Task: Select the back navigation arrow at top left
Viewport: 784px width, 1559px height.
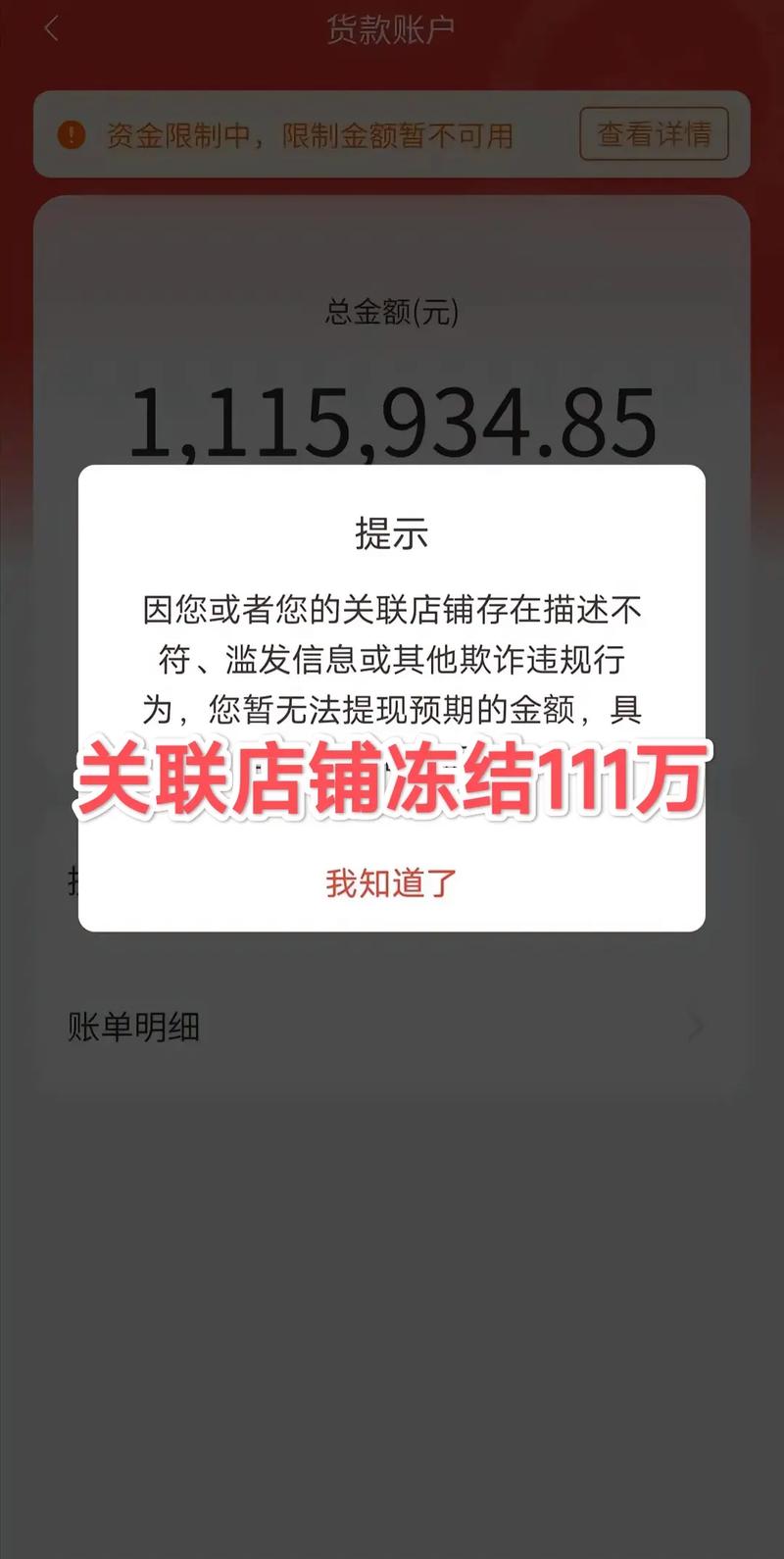Action: [49, 29]
